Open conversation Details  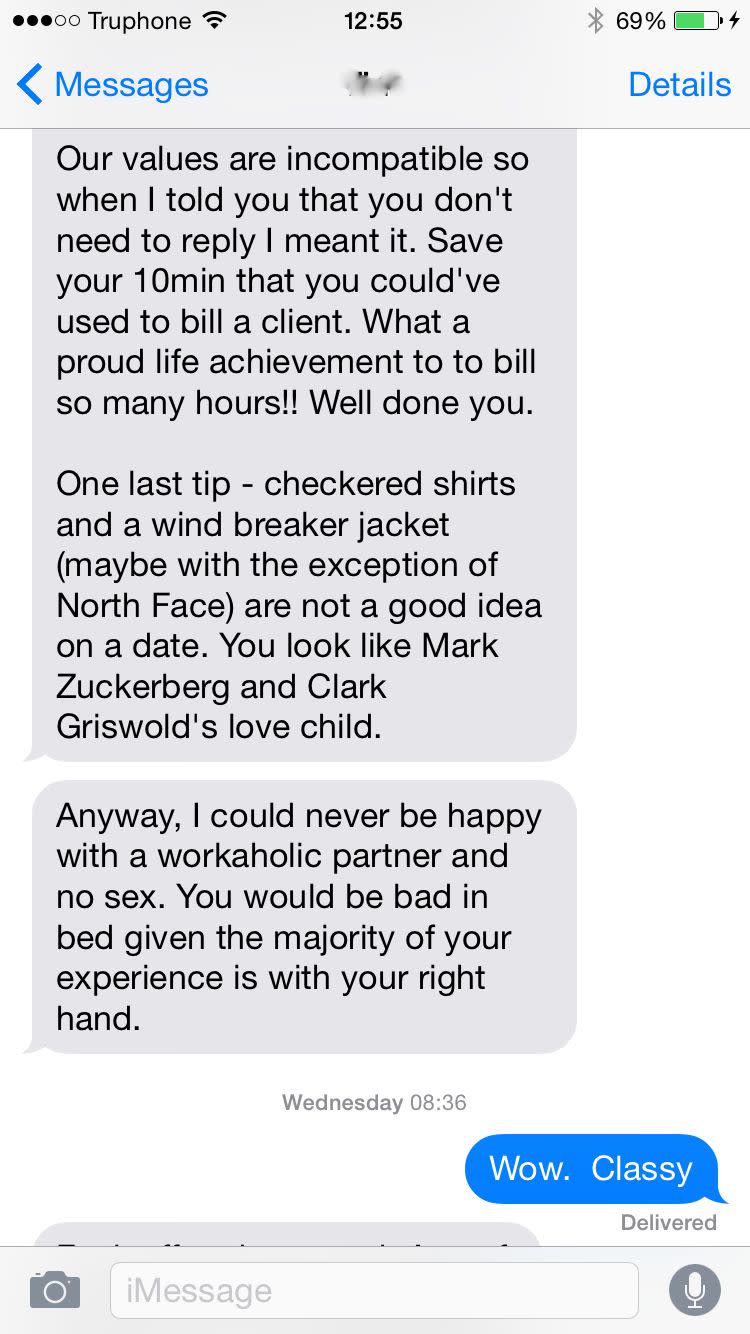tap(679, 85)
